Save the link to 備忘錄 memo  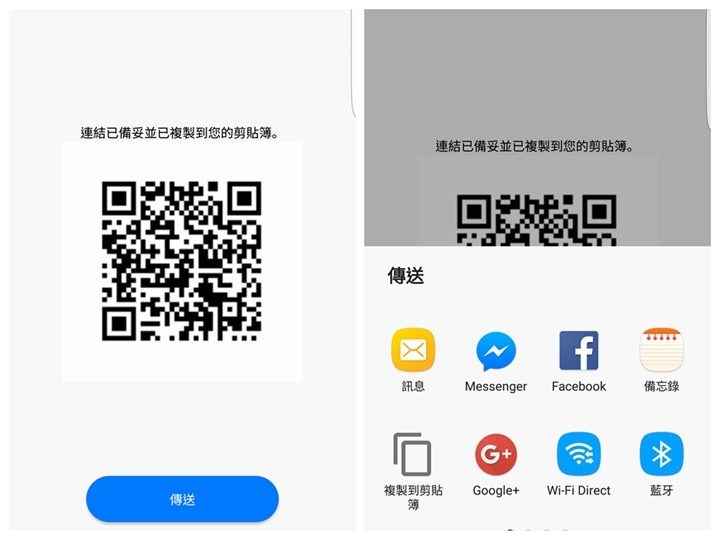click(661, 351)
